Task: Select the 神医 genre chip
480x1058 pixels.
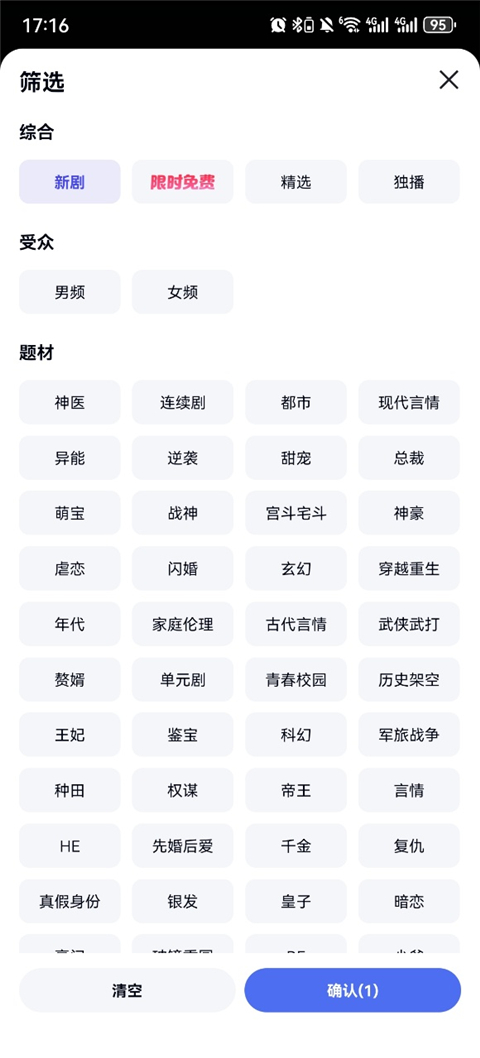Action: click(x=70, y=403)
